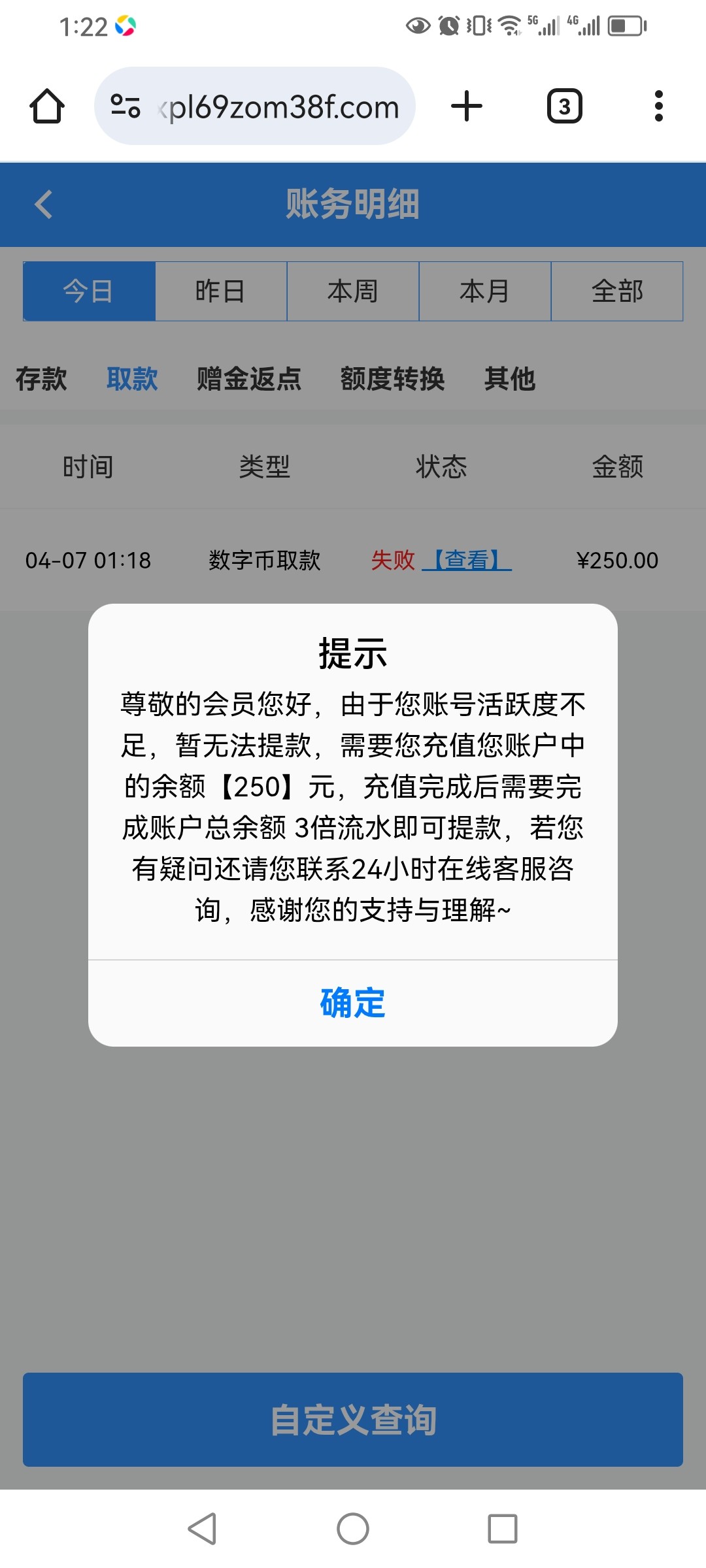Switch to 本周 date filter
This screenshot has width=706, height=1568.
click(x=353, y=291)
